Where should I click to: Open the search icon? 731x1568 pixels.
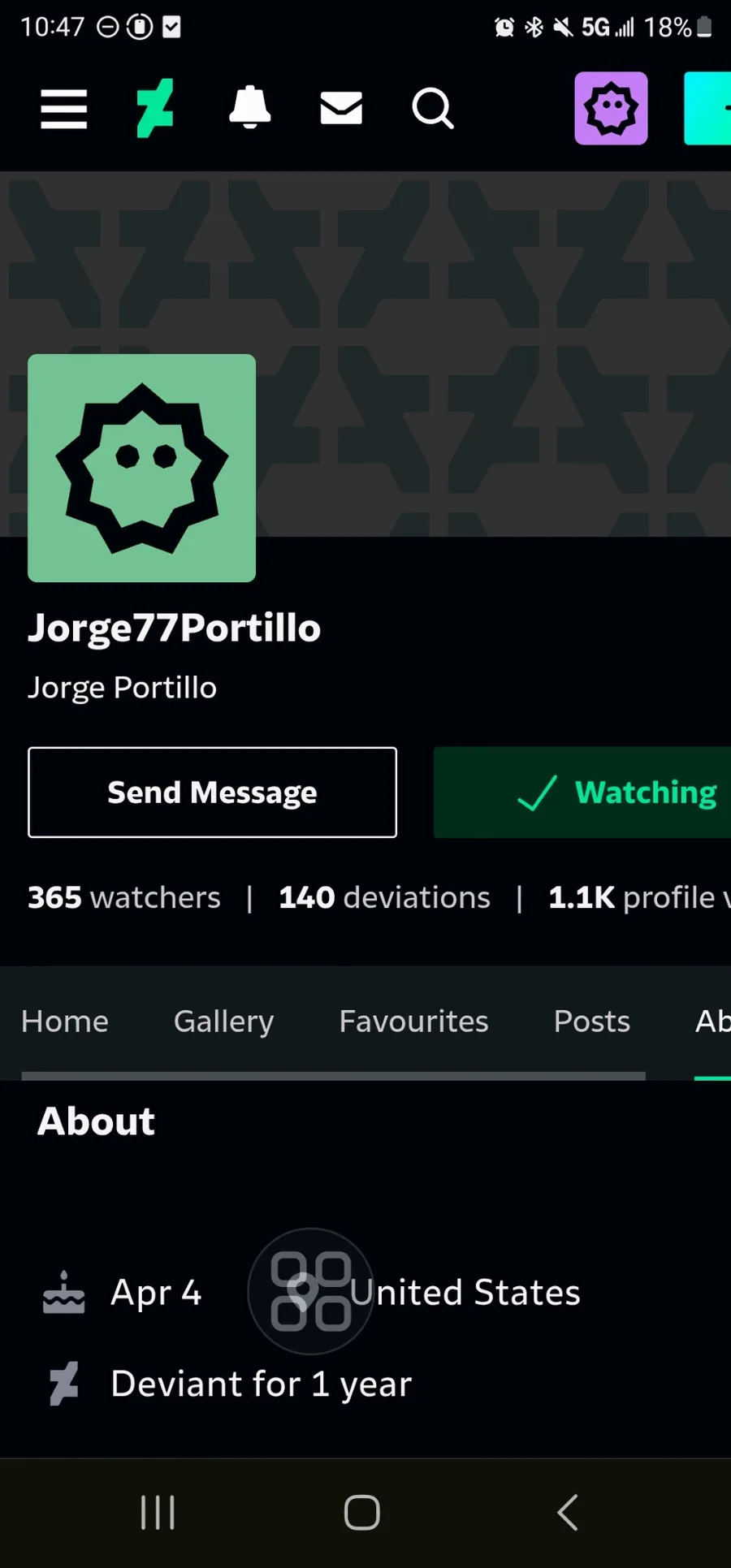pos(433,109)
